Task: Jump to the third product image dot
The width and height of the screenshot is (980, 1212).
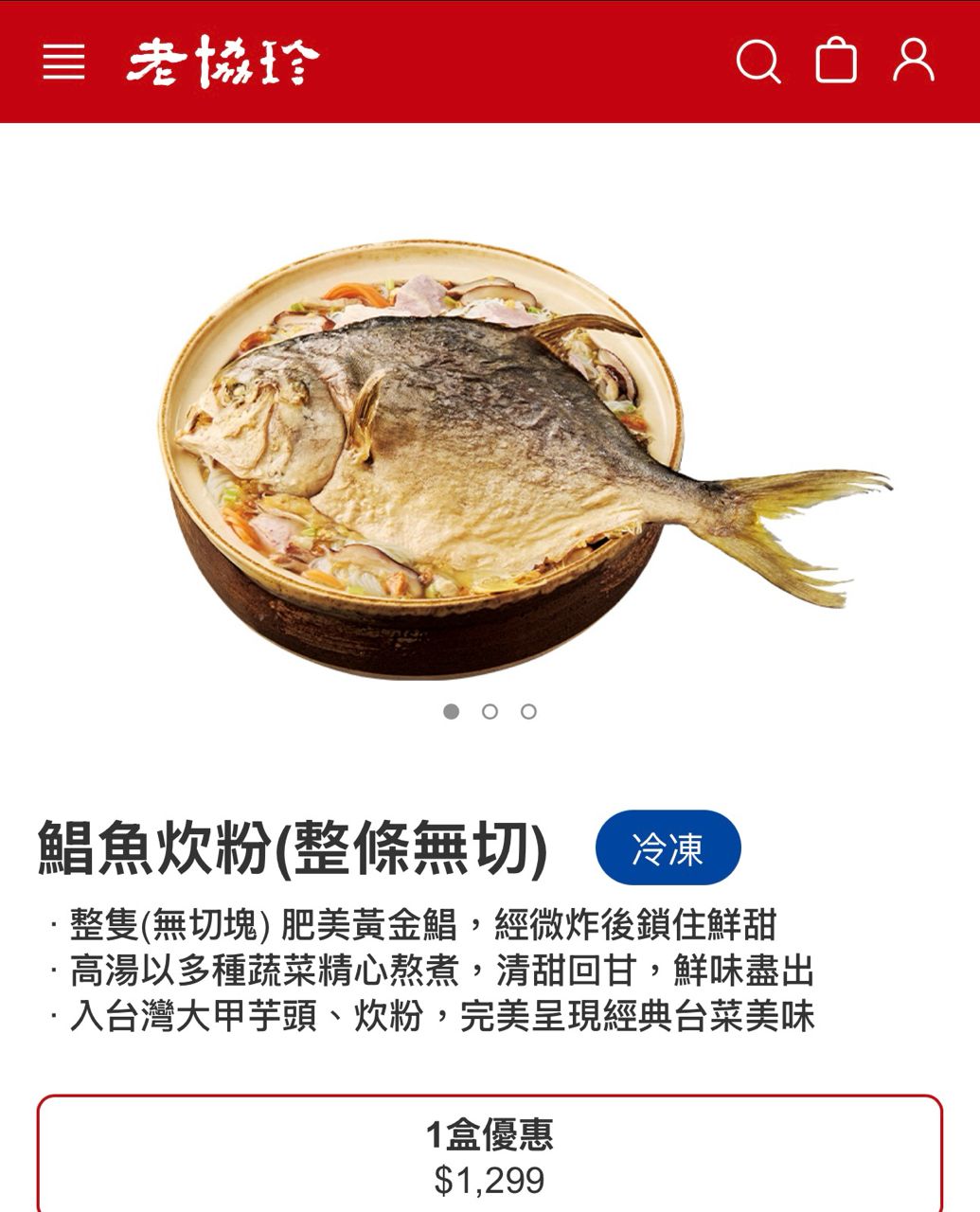Action: point(528,711)
